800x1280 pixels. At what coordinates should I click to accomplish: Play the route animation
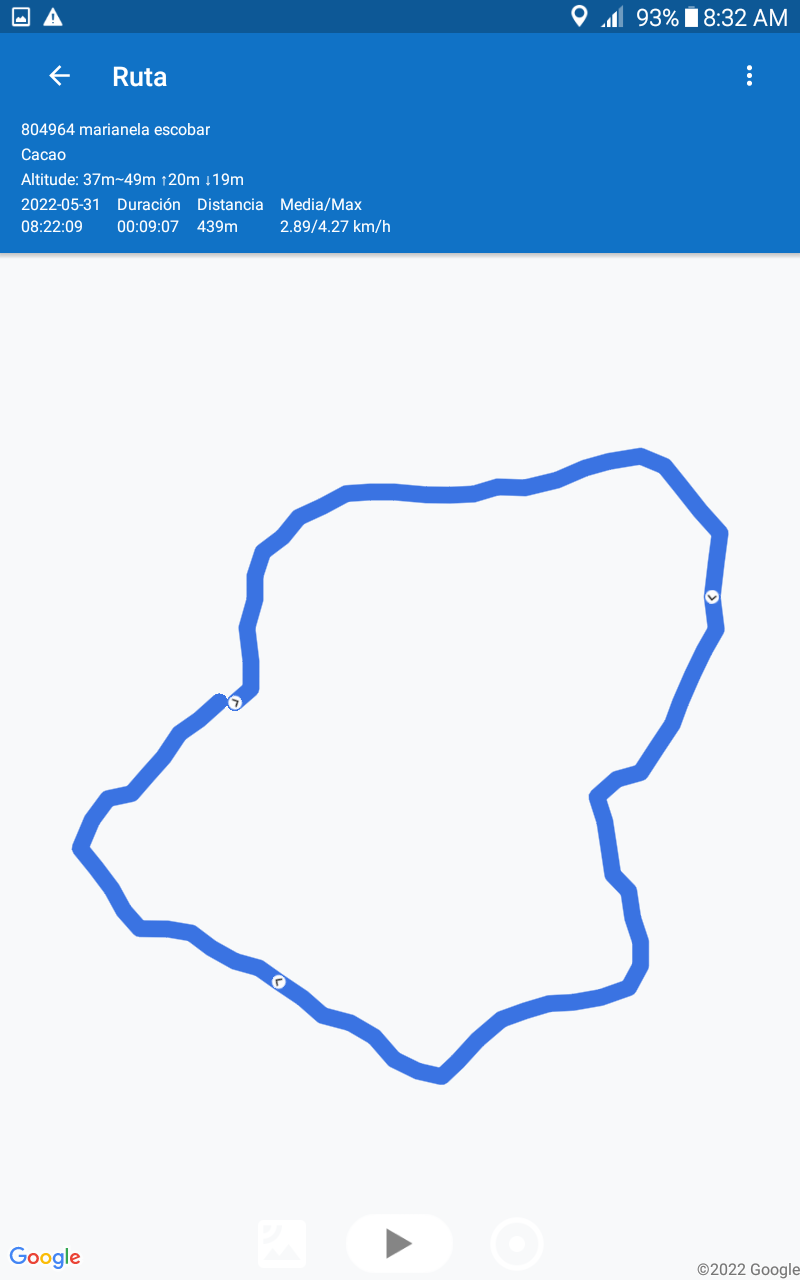click(x=399, y=1243)
